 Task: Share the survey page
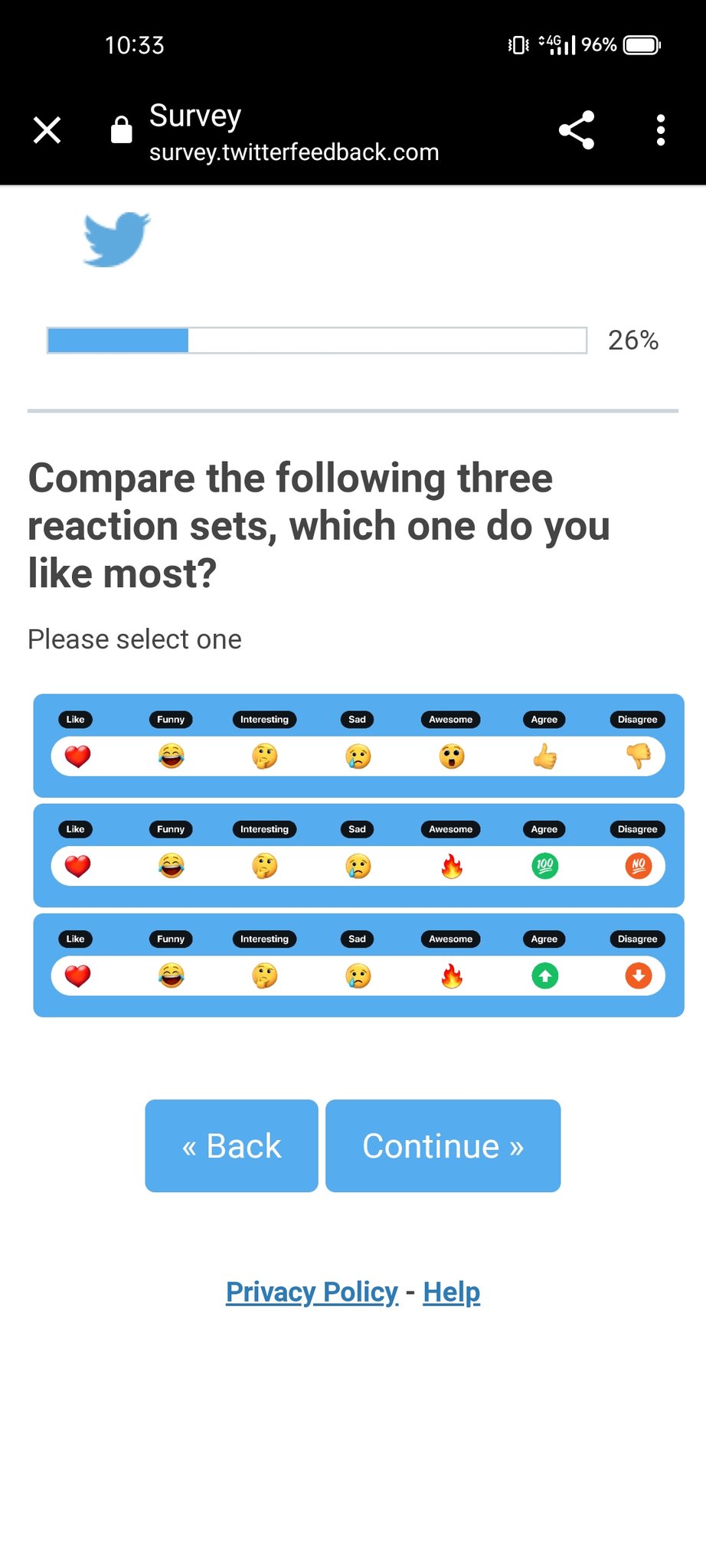576,130
